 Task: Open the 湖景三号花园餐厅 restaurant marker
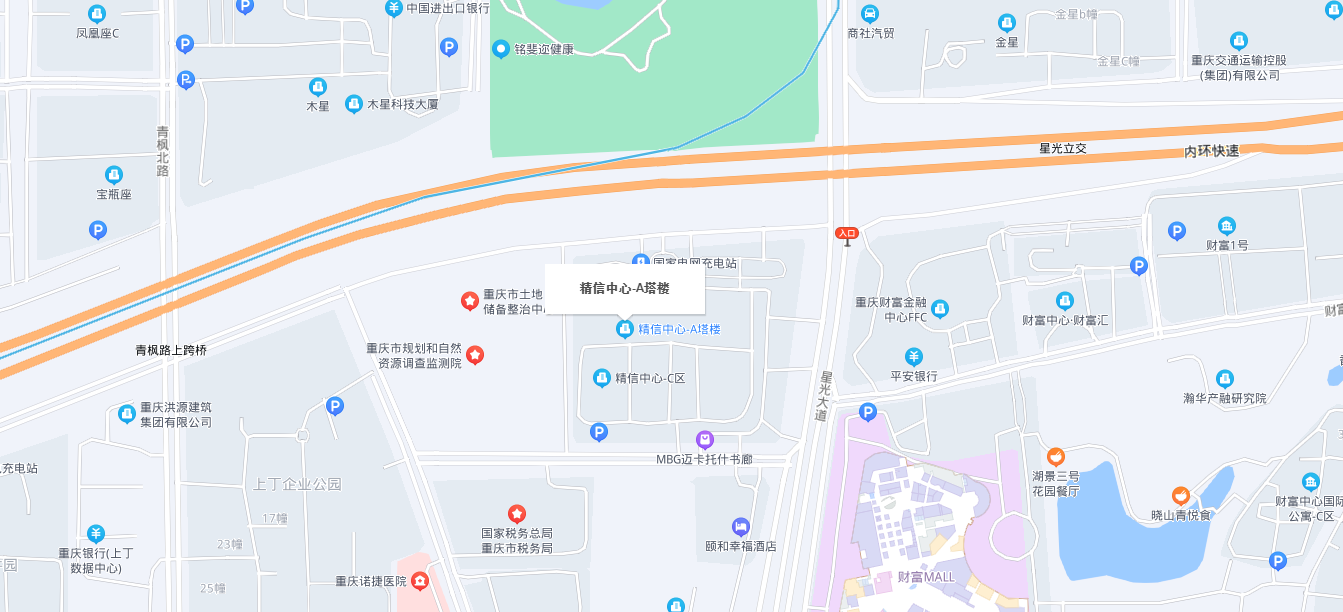pyautogui.click(x=1055, y=457)
